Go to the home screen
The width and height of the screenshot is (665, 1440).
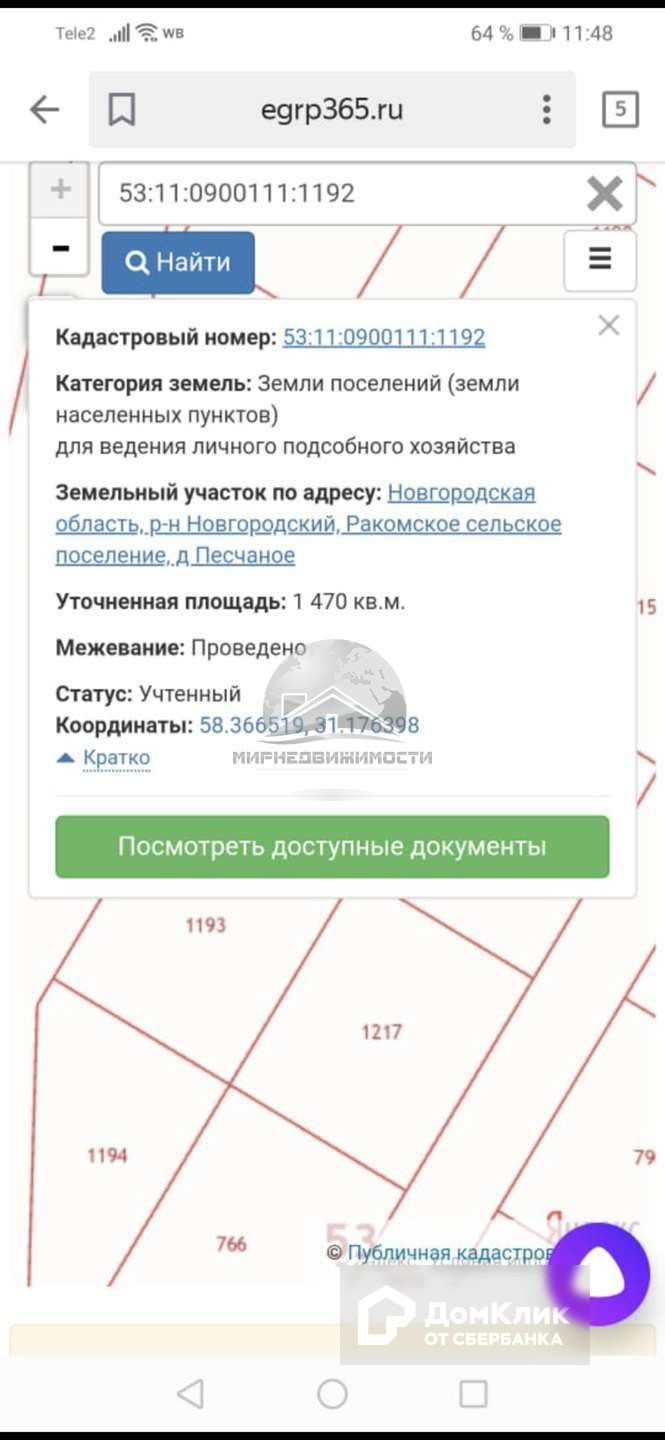332,1394
